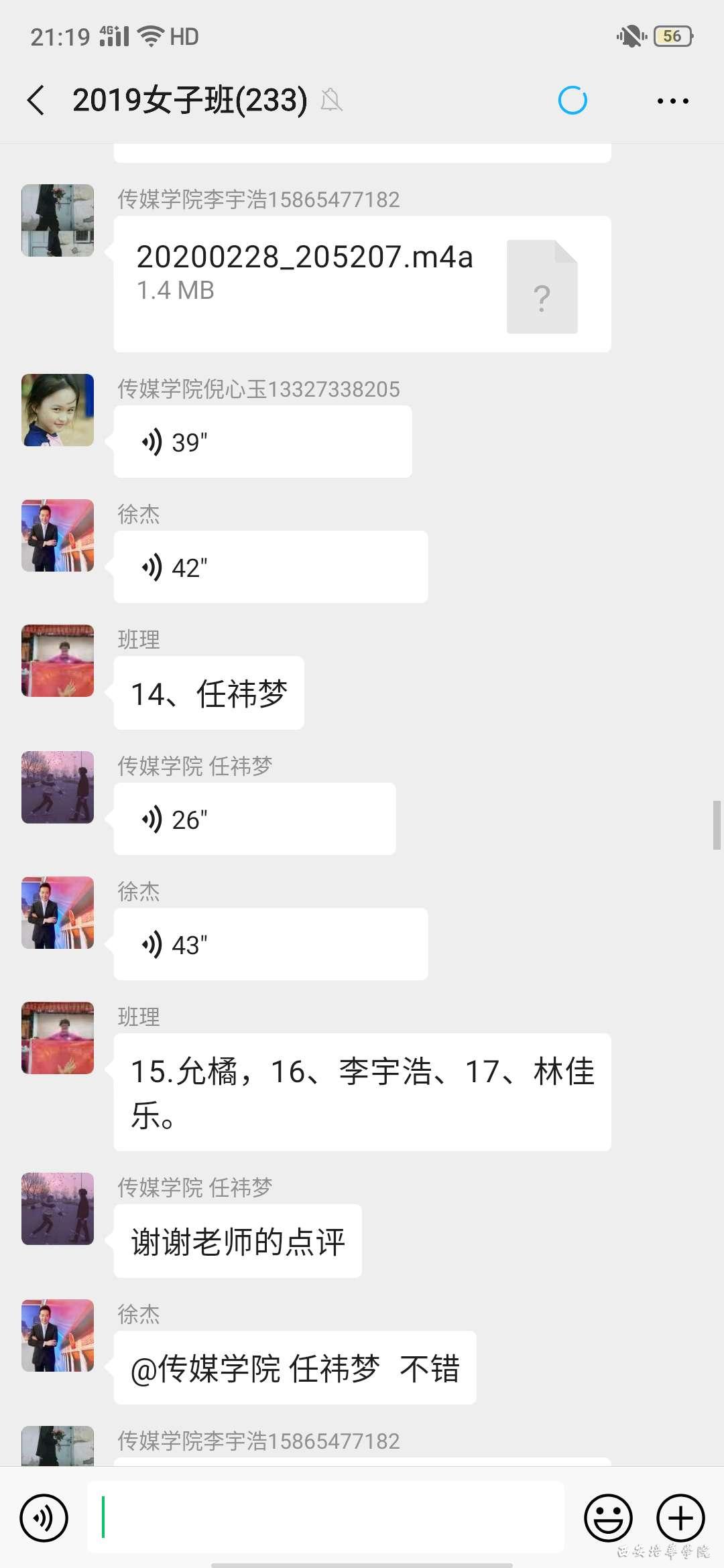Image resolution: width=724 pixels, height=1568 pixels.
Task: Open the emoji picker
Action: 608,1518
